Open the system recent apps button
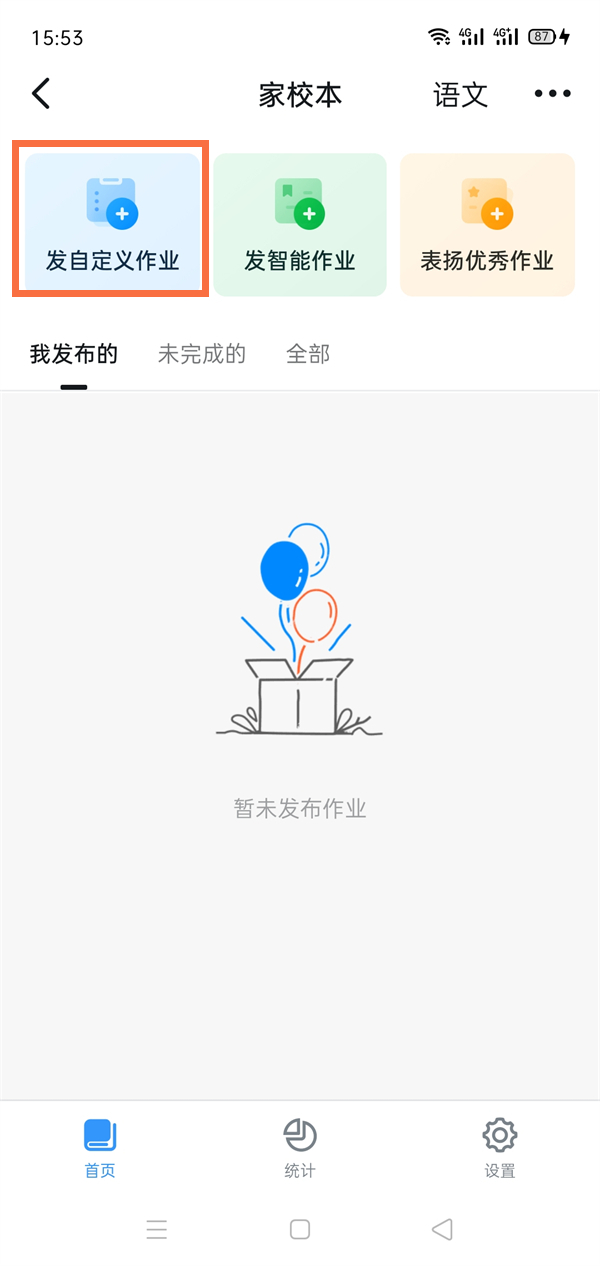 pos(157,1229)
